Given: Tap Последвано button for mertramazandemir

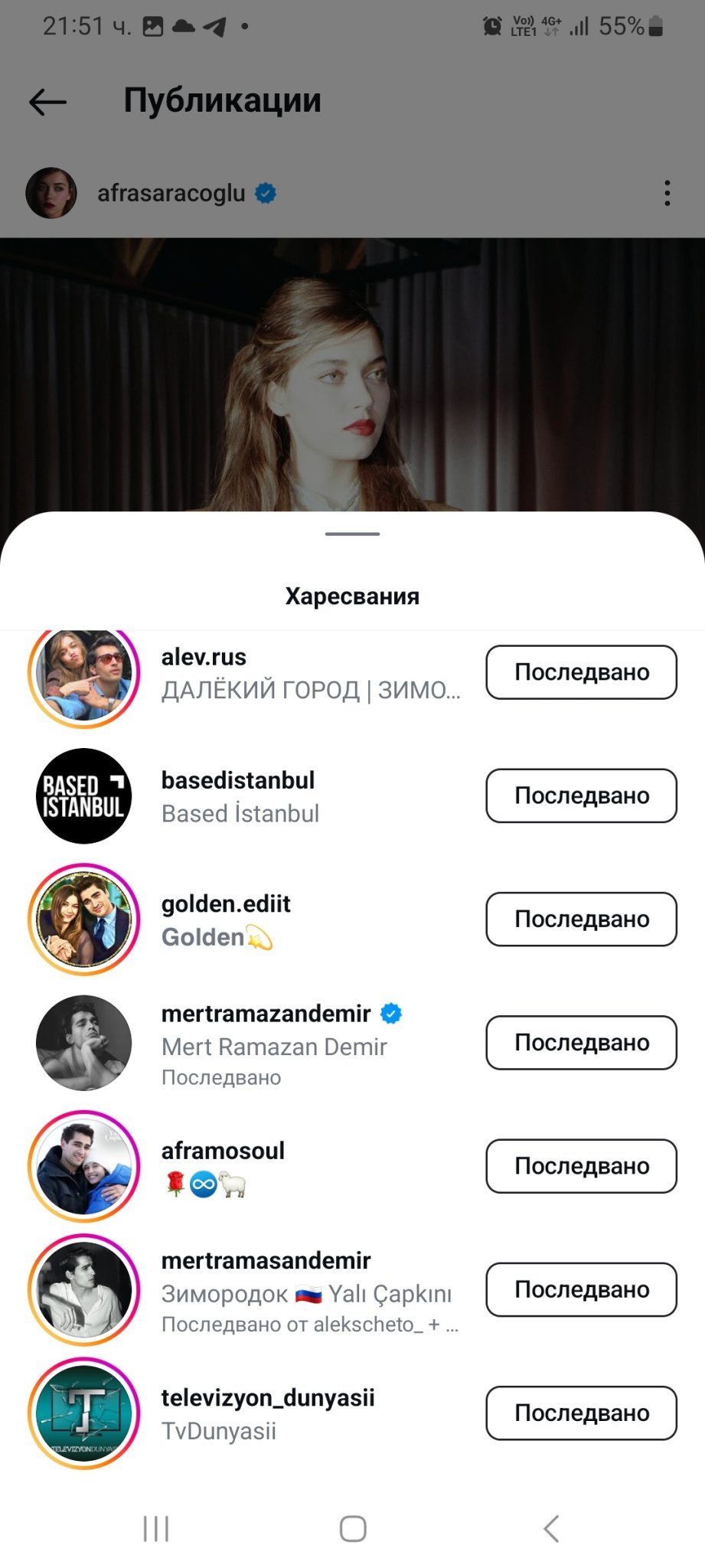Looking at the screenshot, I should tap(581, 1042).
